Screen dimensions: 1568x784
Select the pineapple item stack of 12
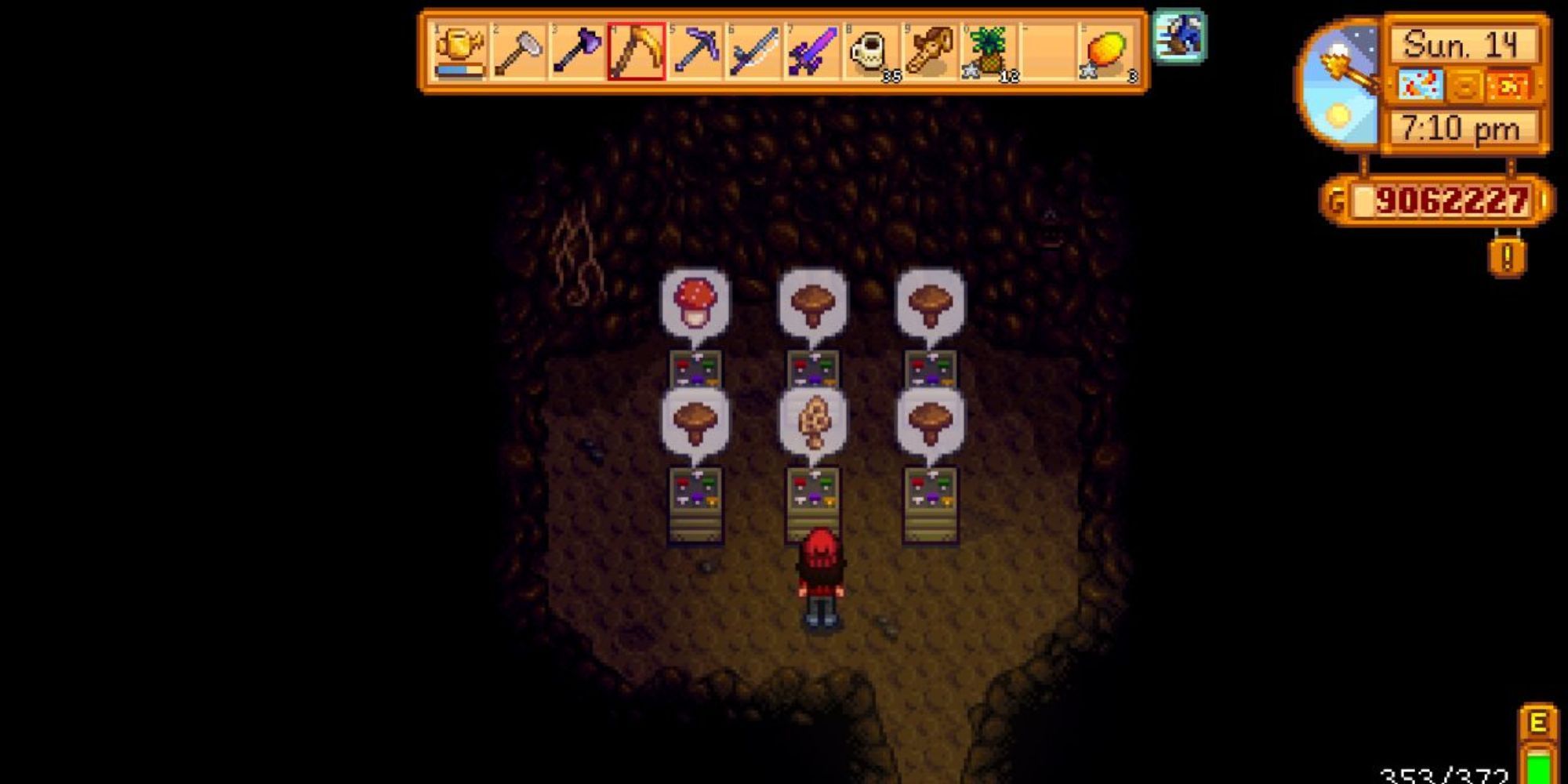click(x=989, y=52)
